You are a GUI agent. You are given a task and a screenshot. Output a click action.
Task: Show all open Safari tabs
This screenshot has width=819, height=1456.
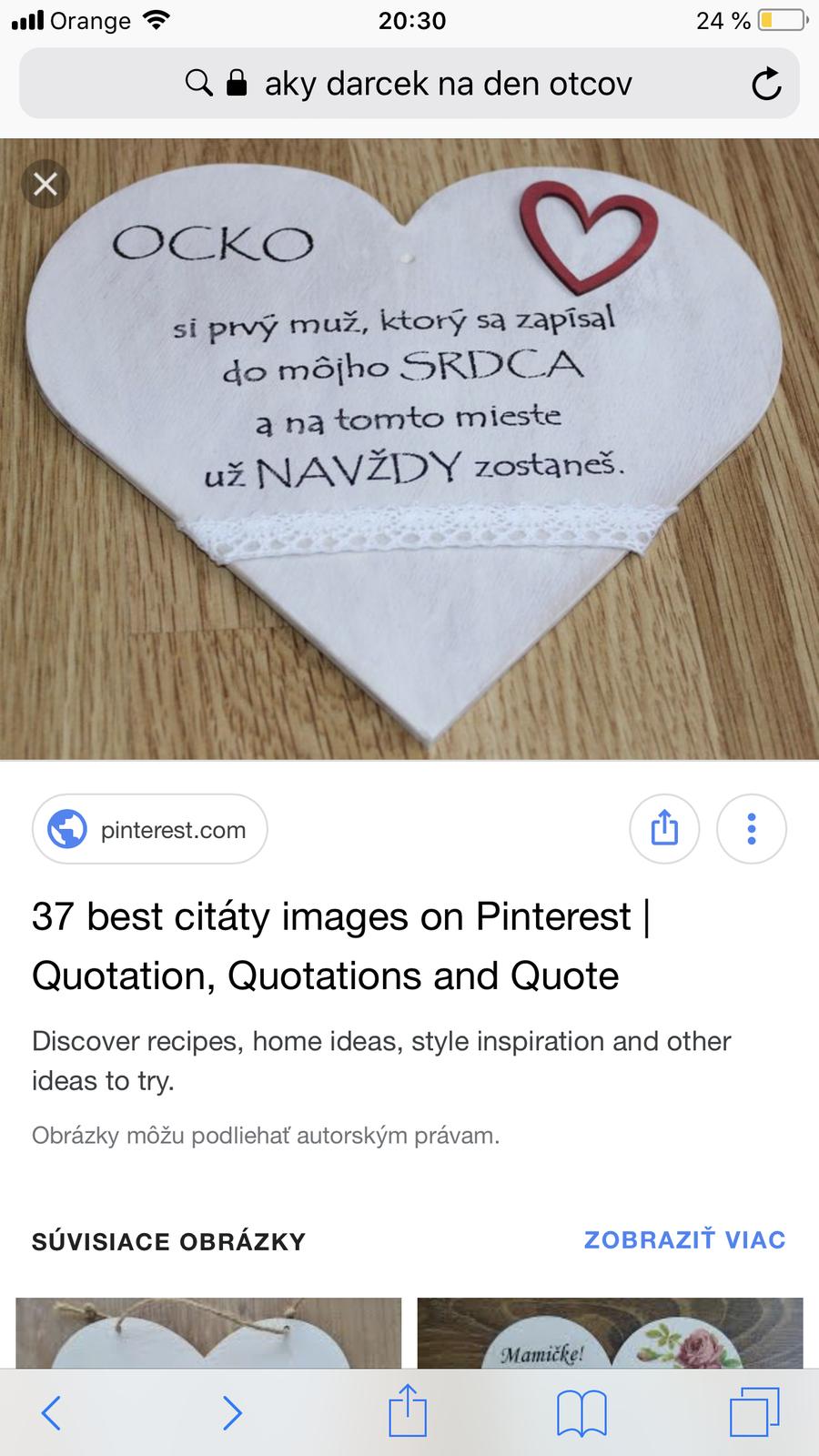pyautogui.click(x=754, y=1412)
